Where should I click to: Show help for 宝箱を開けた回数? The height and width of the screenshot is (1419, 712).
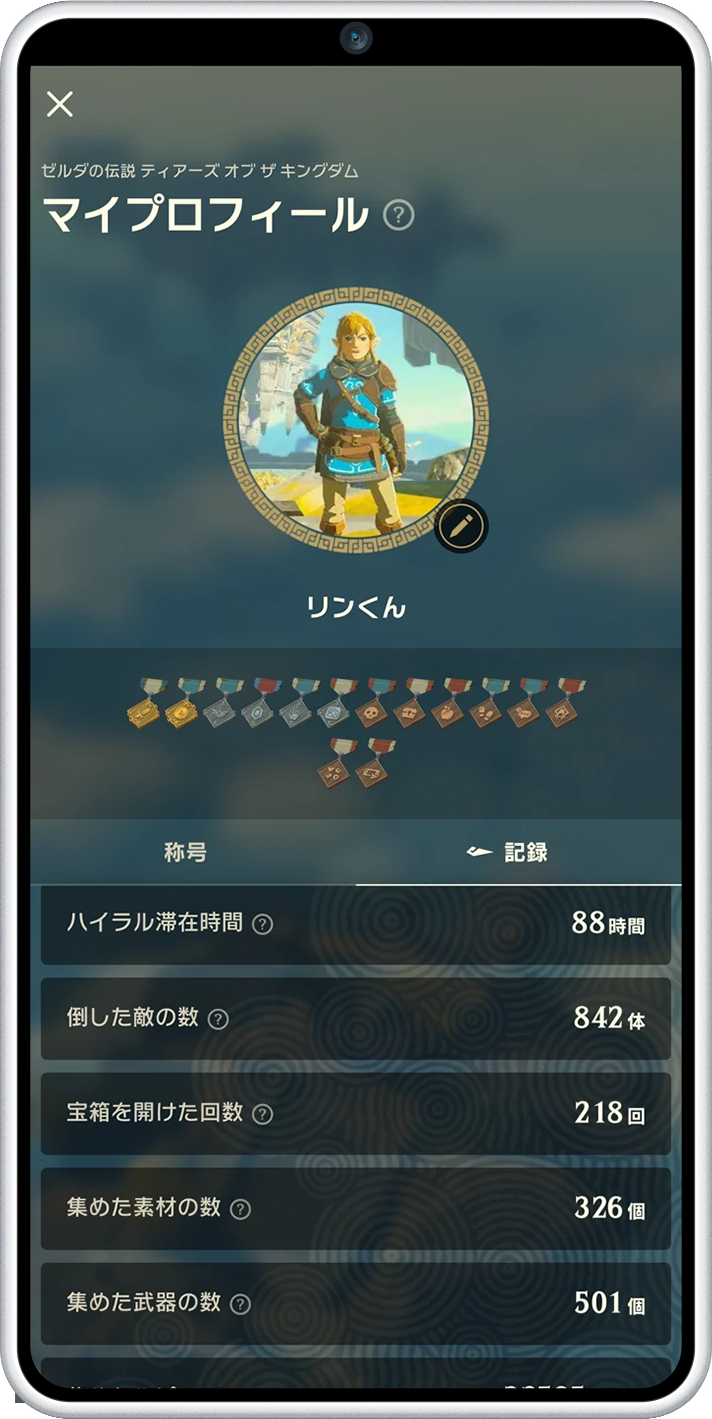(262, 1114)
